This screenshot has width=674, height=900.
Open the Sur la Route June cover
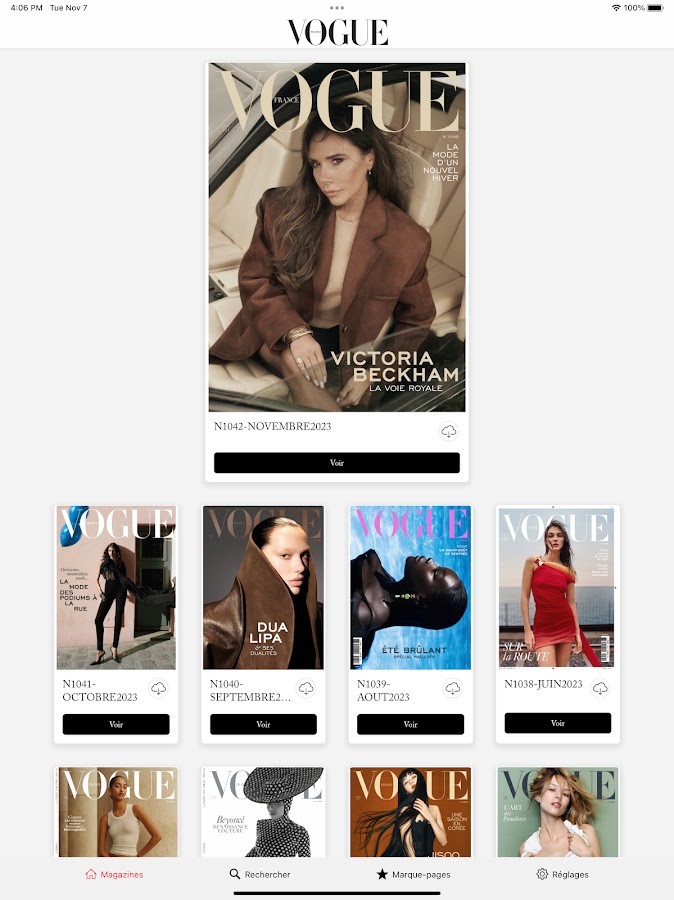[557, 587]
